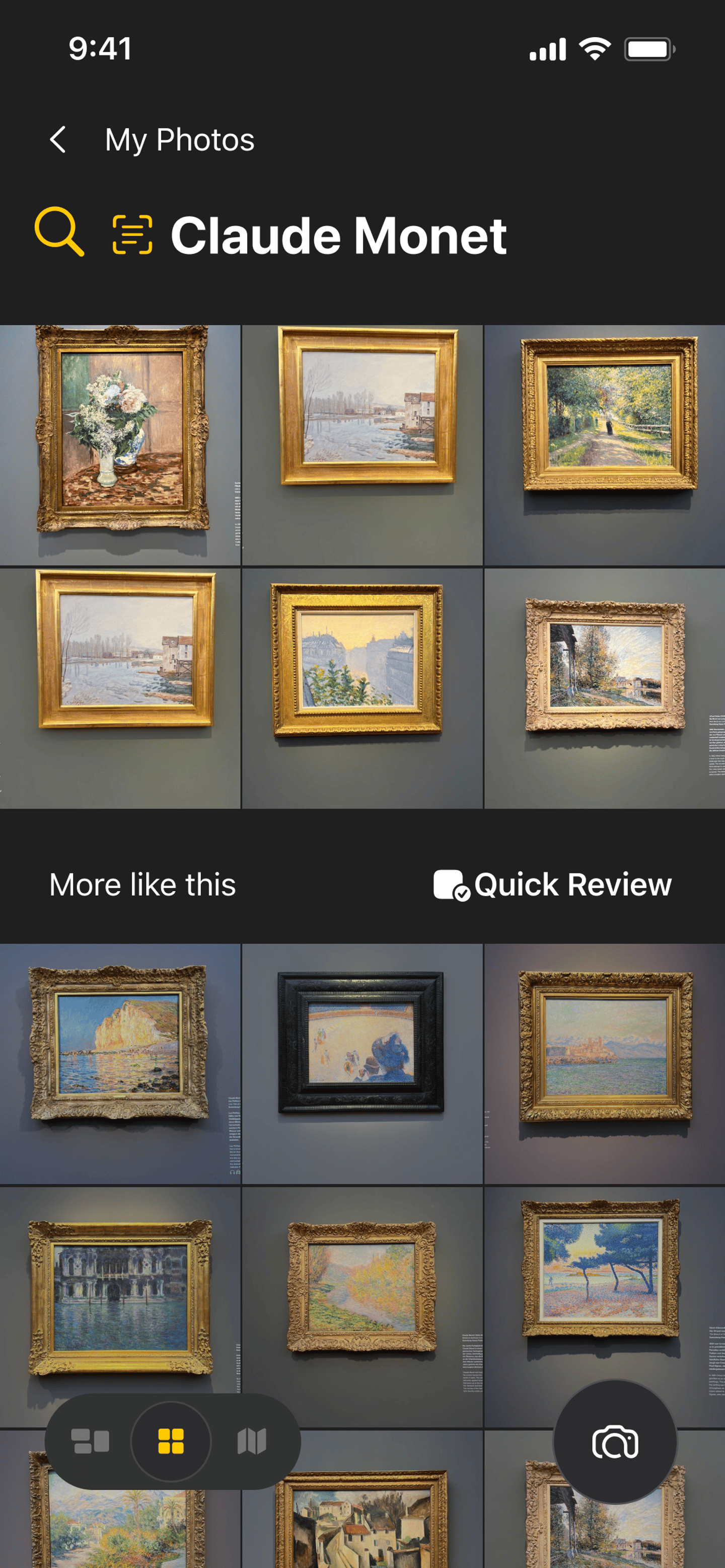Tap the text scan icon beside Claude Monet
This screenshot has height=1568, width=725.
tap(132, 234)
